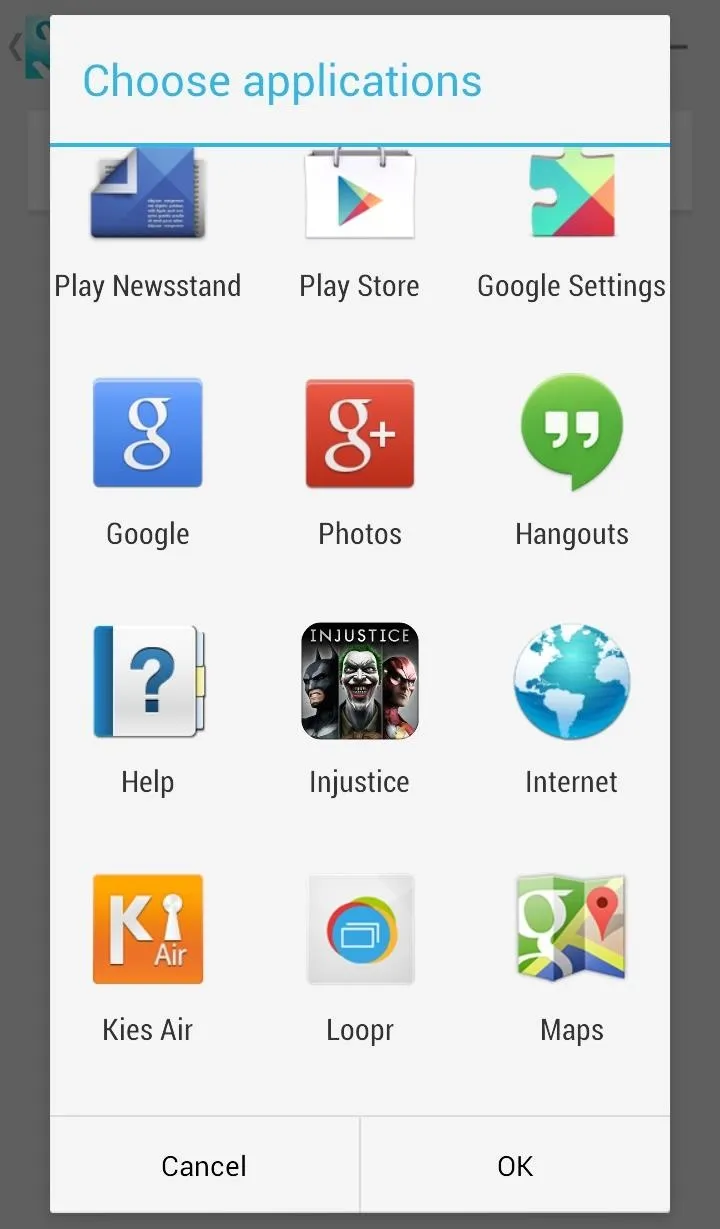Cancel the application selection dialog
720x1229 pixels.
coord(204,1165)
